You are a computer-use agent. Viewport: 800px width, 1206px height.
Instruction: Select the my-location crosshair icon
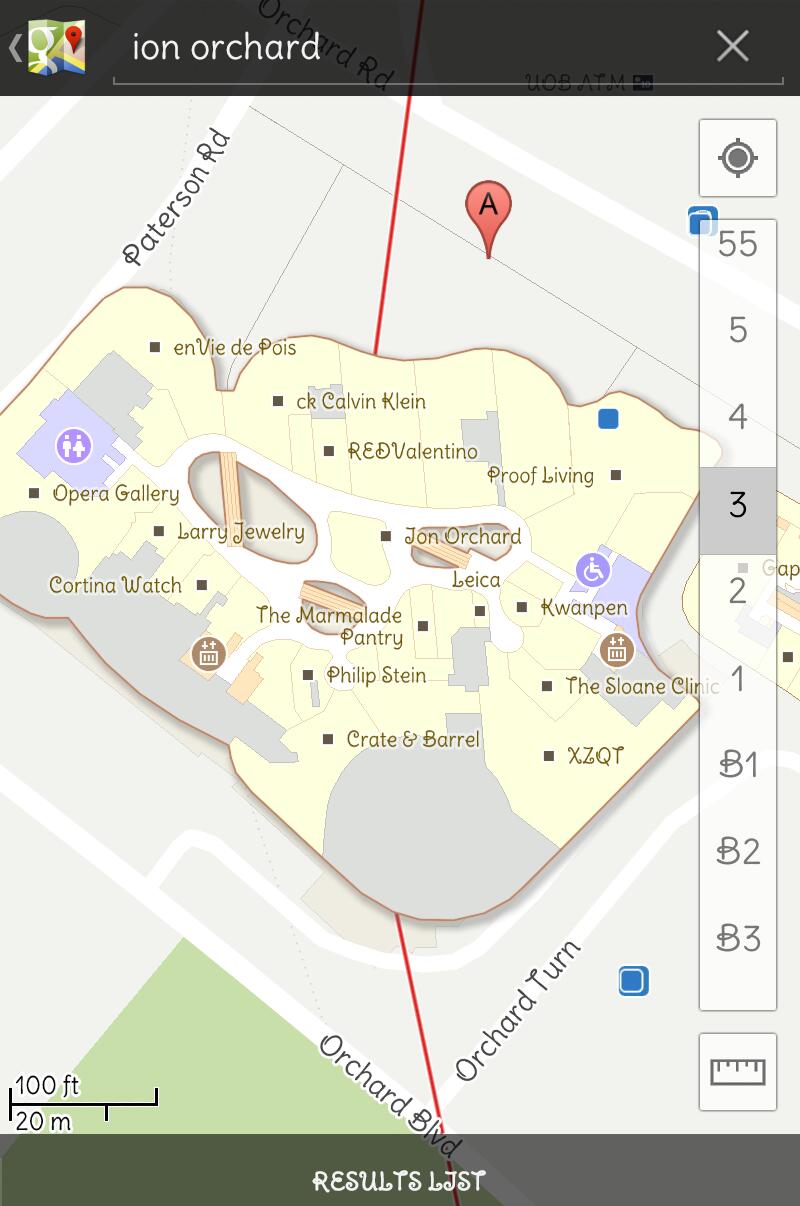(737, 158)
